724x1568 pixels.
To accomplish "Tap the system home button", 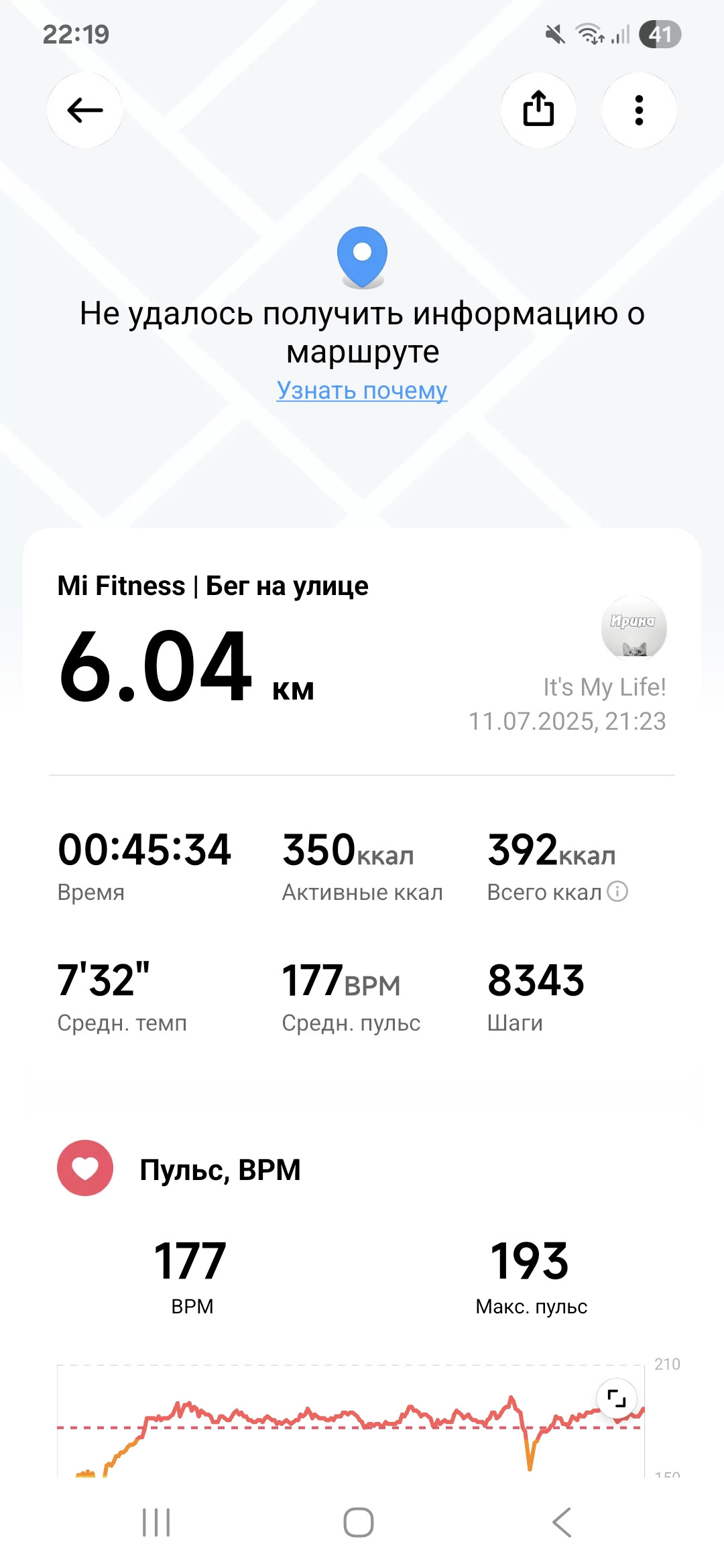I will [x=359, y=1522].
